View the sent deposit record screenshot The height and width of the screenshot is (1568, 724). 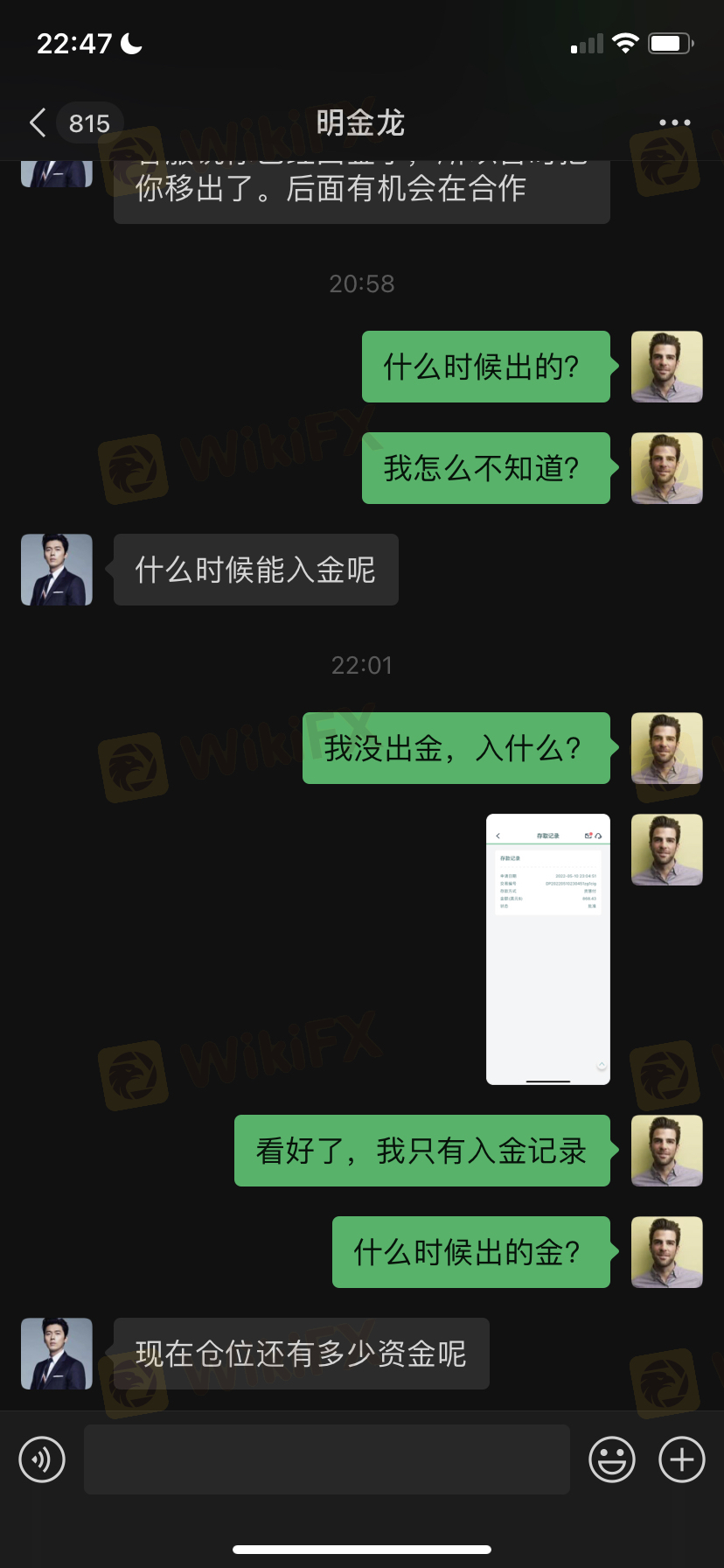coord(547,949)
